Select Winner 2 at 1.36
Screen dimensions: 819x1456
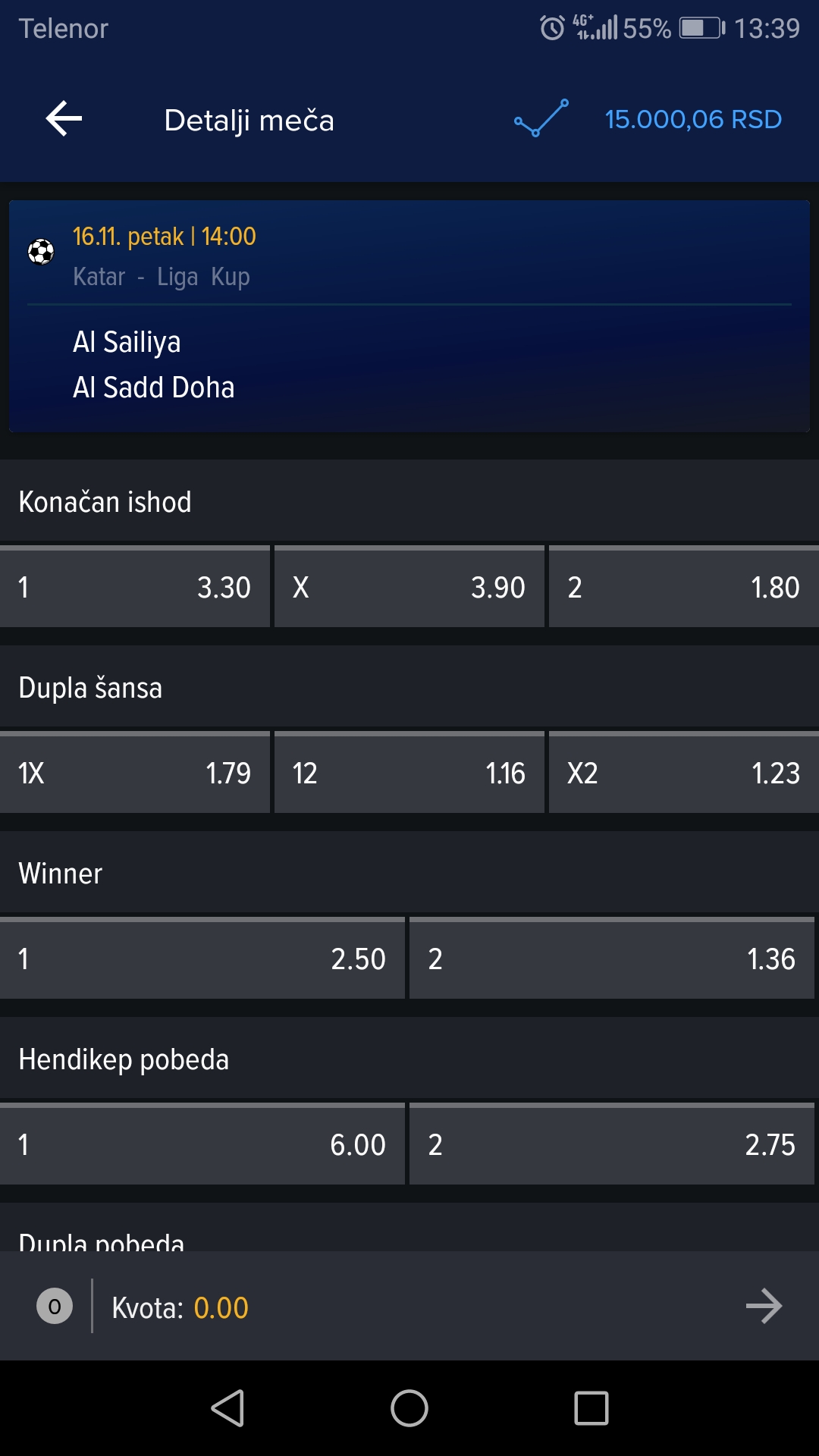612,958
